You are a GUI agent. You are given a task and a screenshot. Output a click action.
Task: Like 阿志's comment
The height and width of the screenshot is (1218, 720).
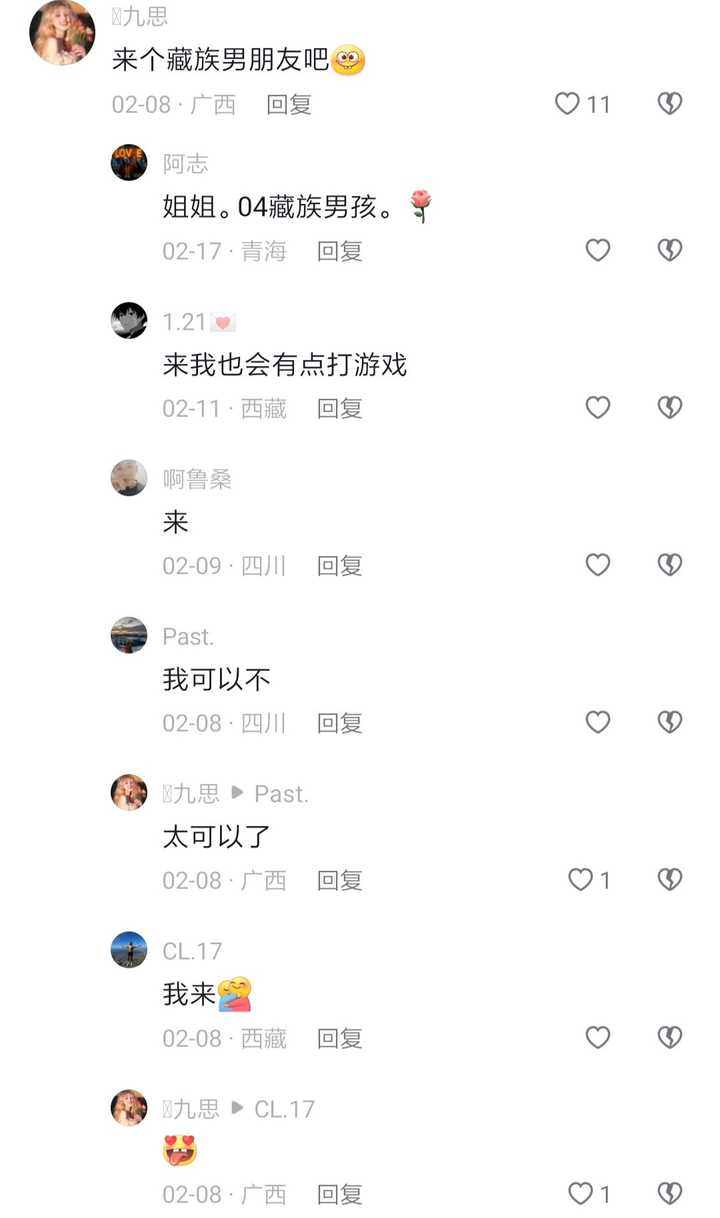coord(598,250)
